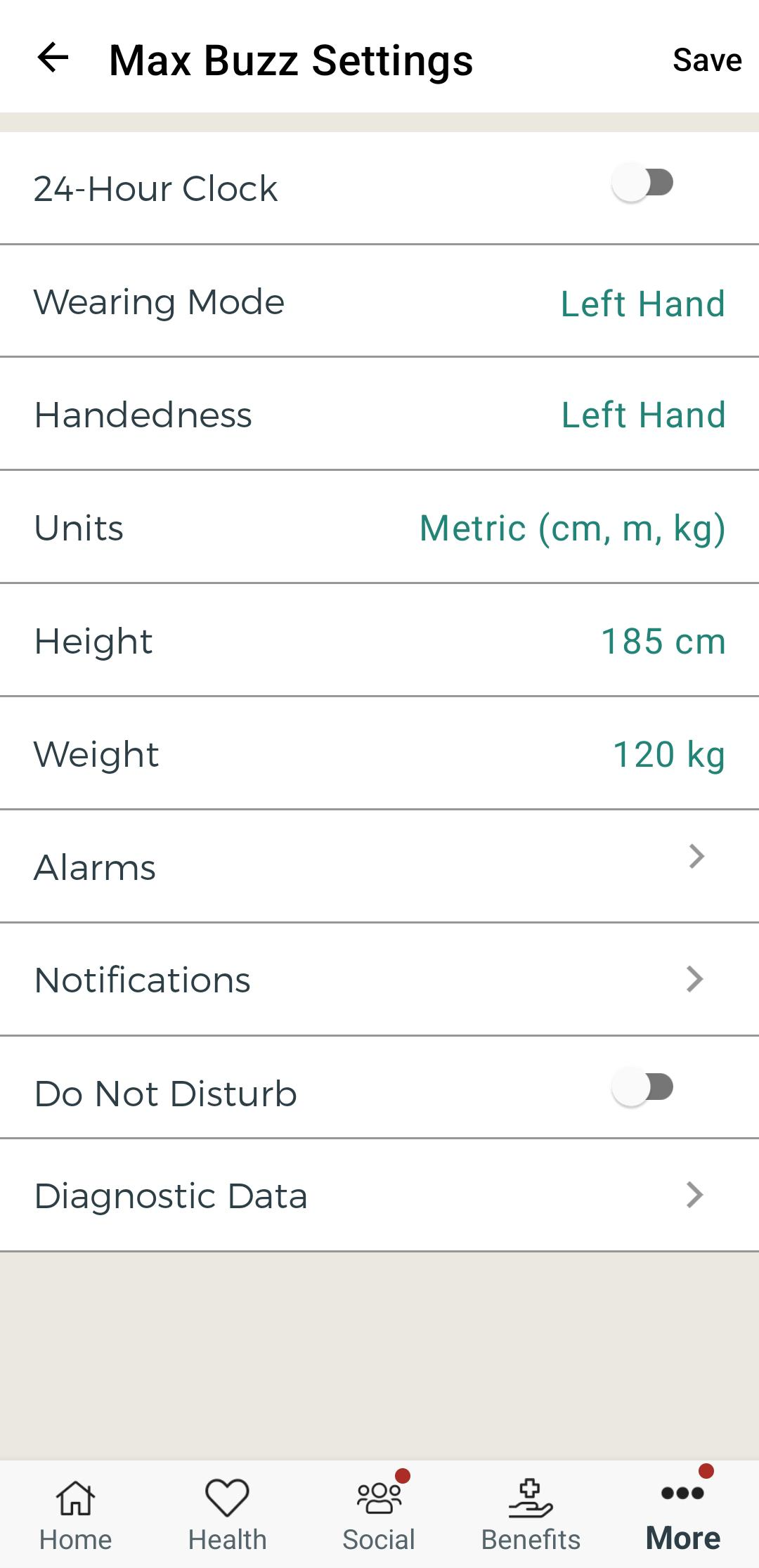This screenshot has width=759, height=1568.
Task: Change Units from Metric
Action: [572, 528]
